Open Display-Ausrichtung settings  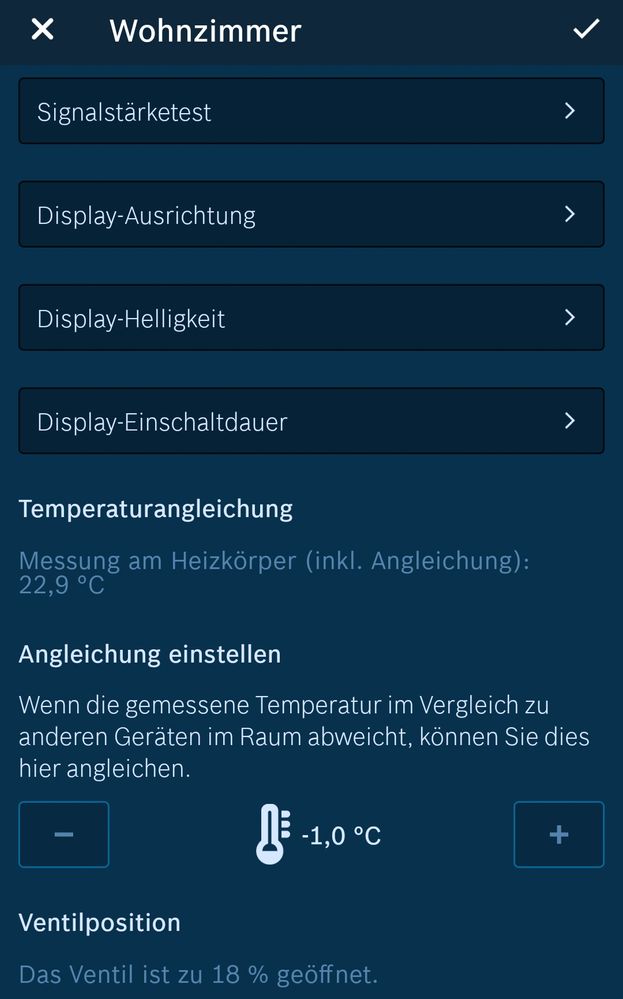coord(311,214)
